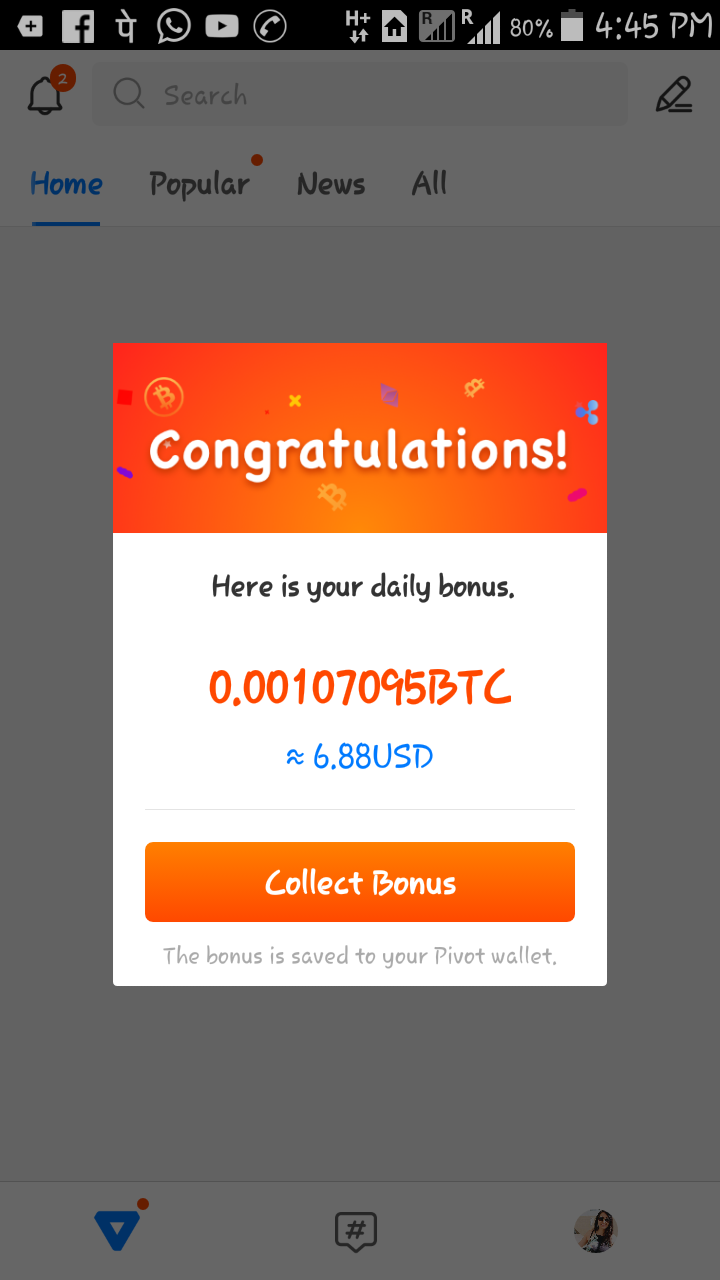Switch to the All tab
The height and width of the screenshot is (1280, 720).
click(429, 184)
